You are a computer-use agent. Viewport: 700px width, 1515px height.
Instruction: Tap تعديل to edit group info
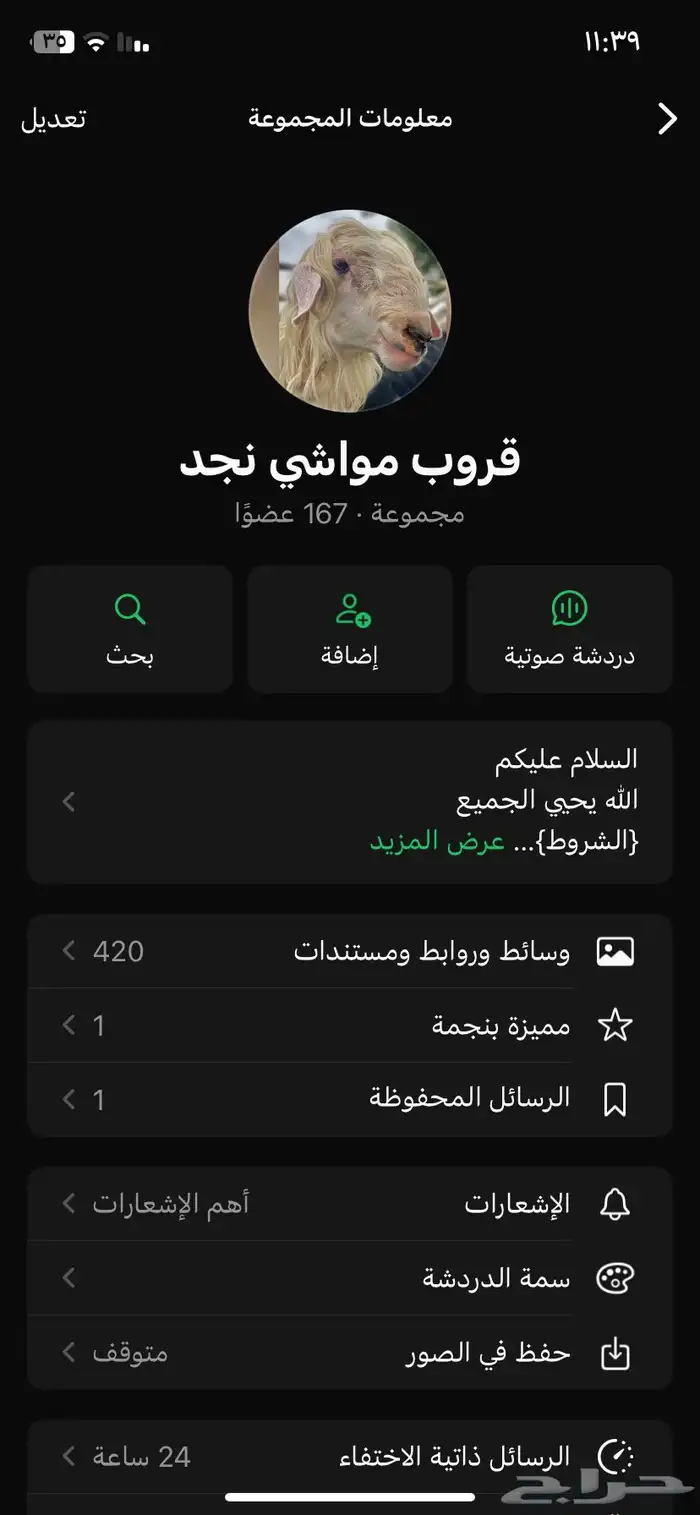coord(54,118)
